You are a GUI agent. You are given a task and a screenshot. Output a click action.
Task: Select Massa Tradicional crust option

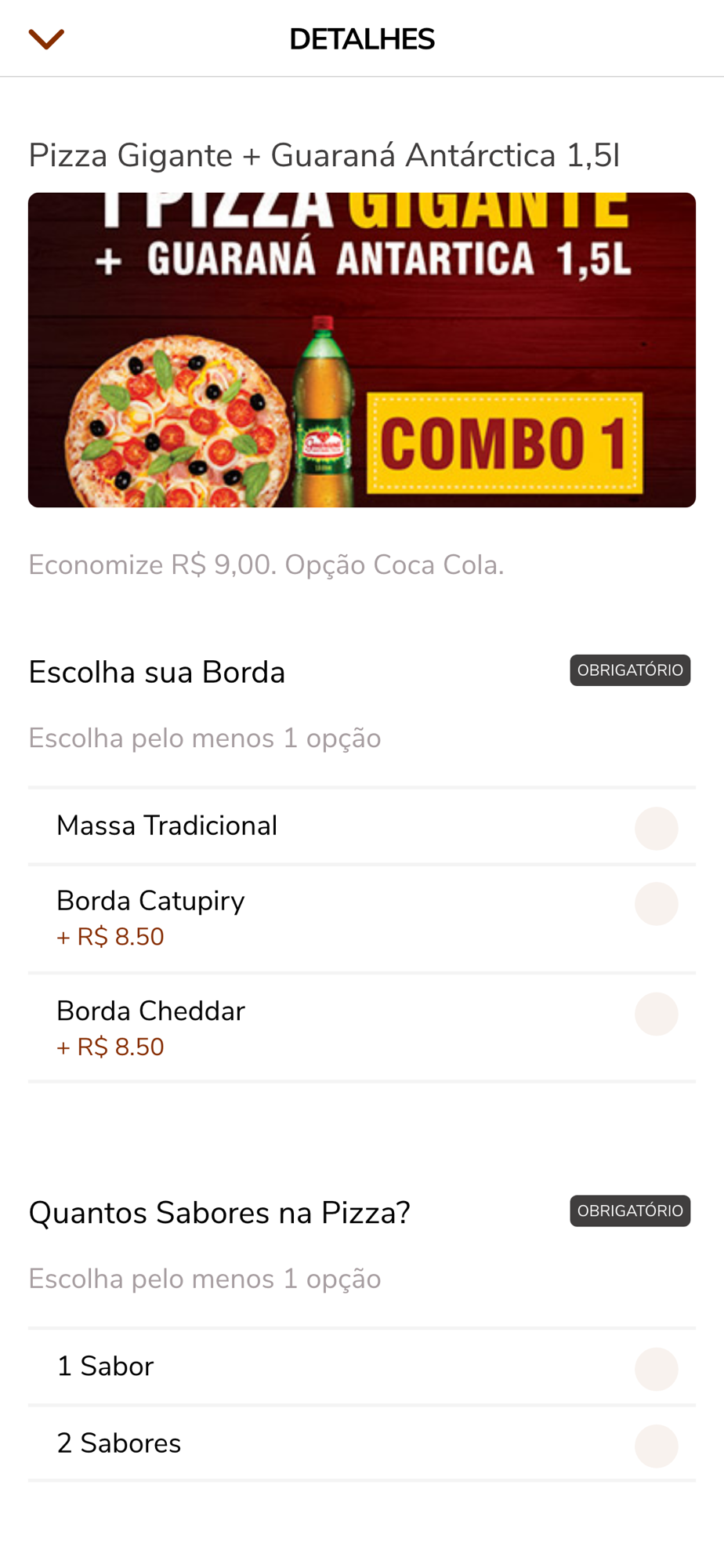click(656, 828)
